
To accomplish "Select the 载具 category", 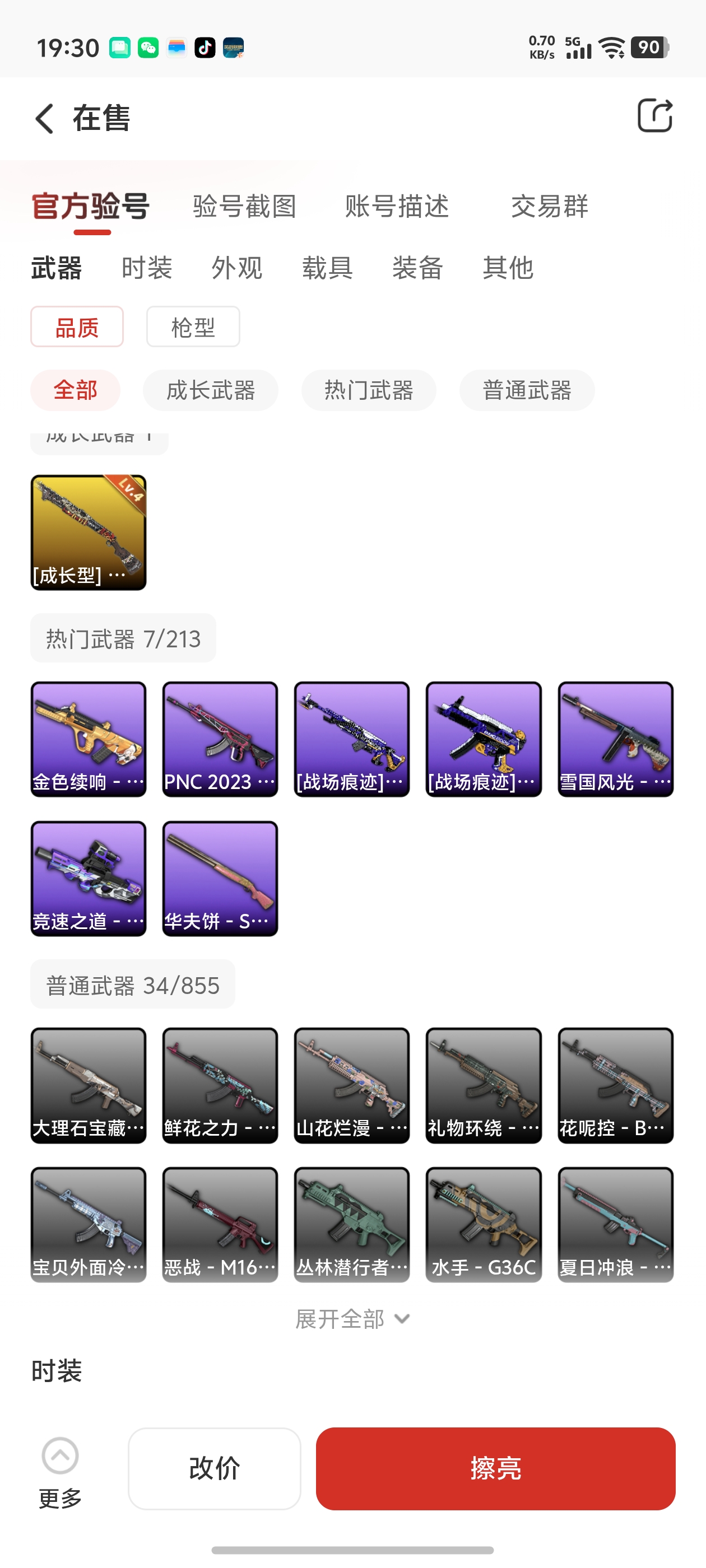I will coord(327,268).
